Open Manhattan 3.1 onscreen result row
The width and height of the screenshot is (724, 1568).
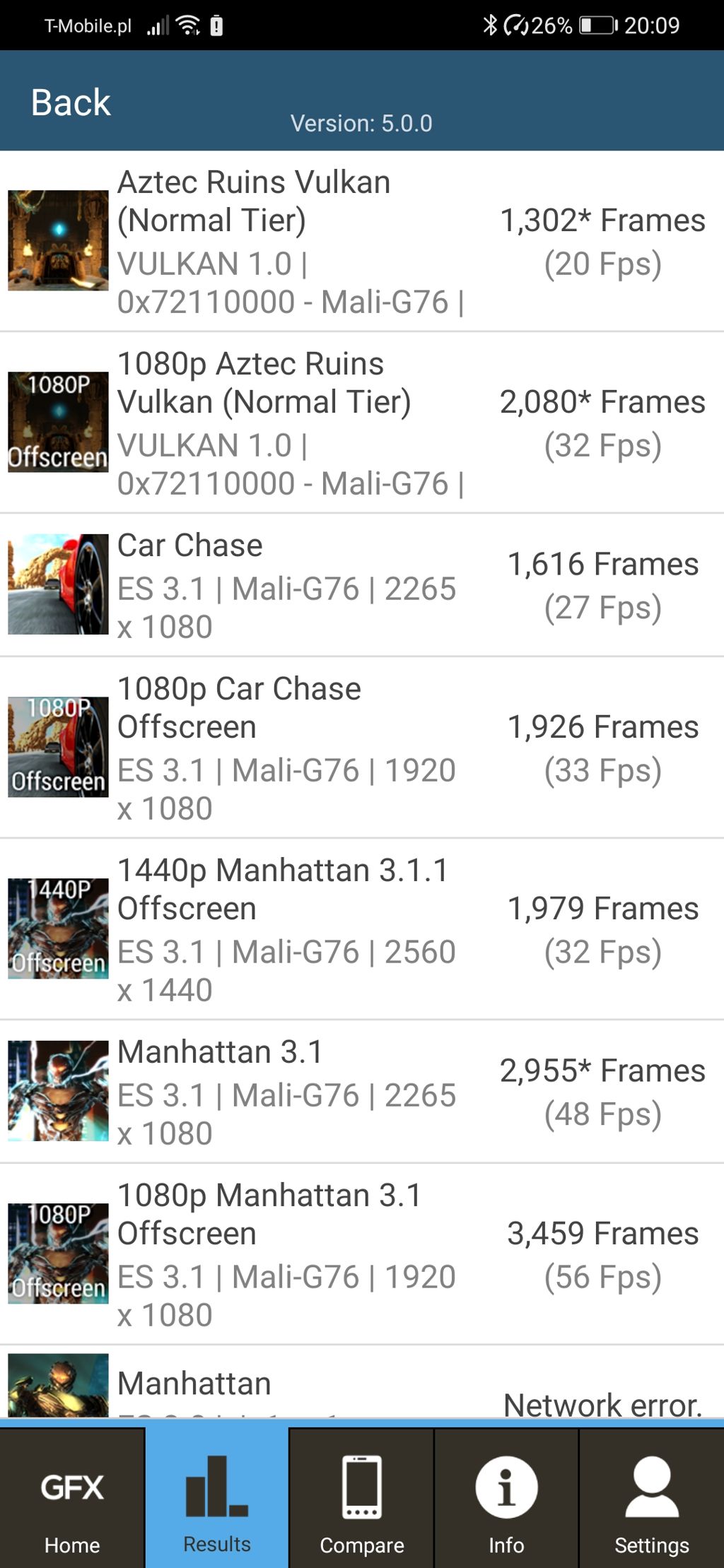coord(361,1092)
